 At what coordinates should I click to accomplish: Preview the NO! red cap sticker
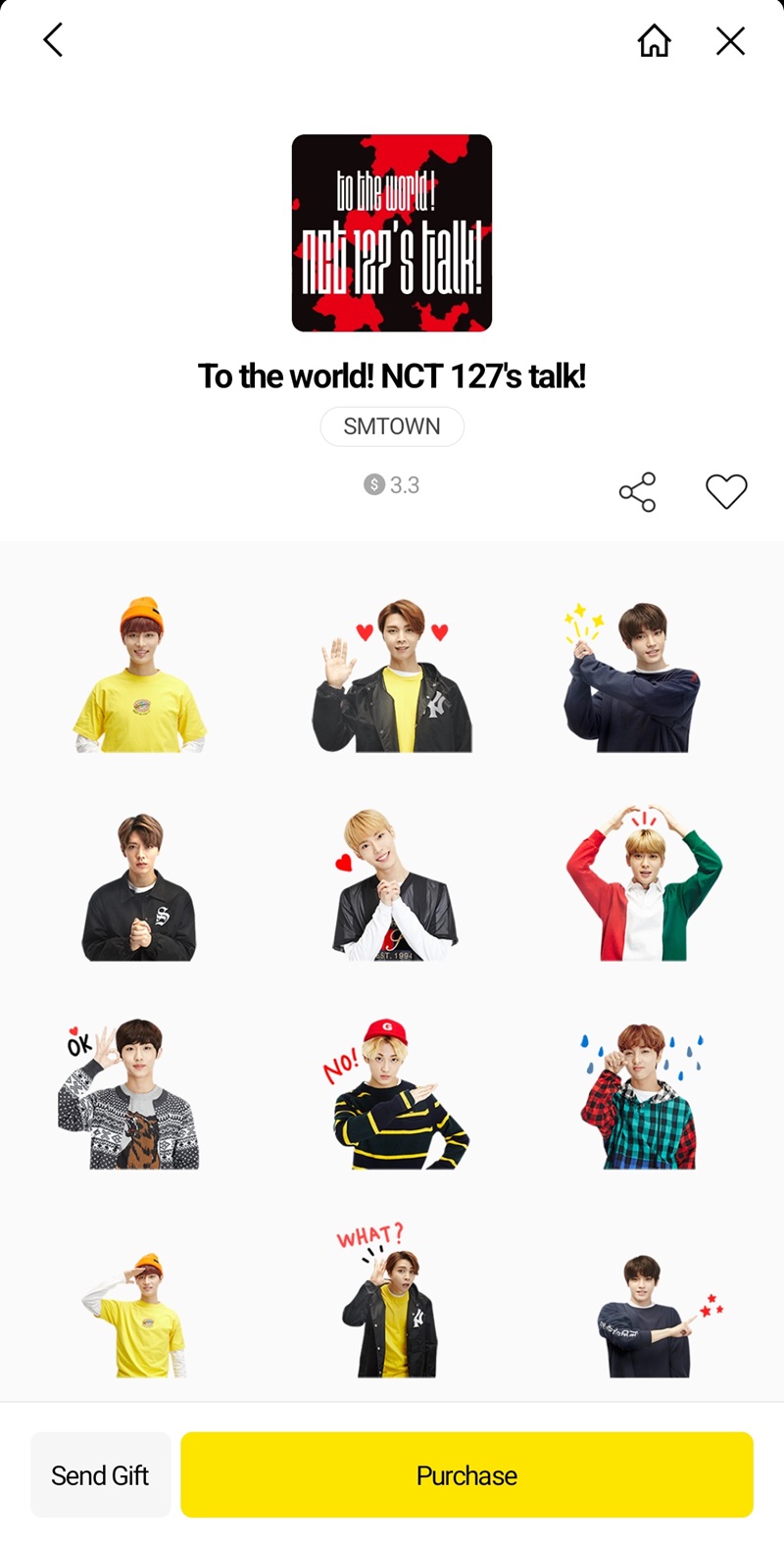pos(392,1093)
